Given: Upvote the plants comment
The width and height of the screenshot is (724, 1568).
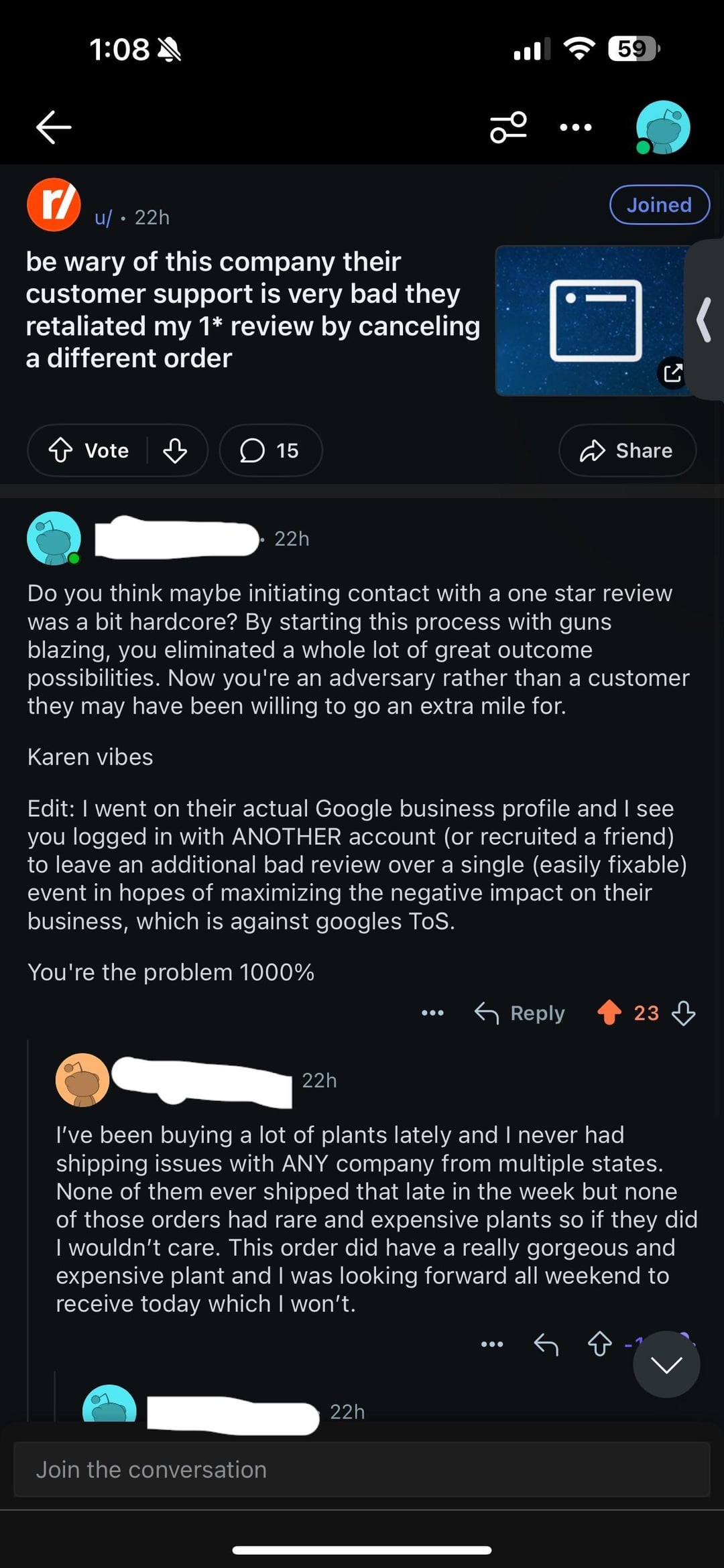Looking at the screenshot, I should point(600,1344).
